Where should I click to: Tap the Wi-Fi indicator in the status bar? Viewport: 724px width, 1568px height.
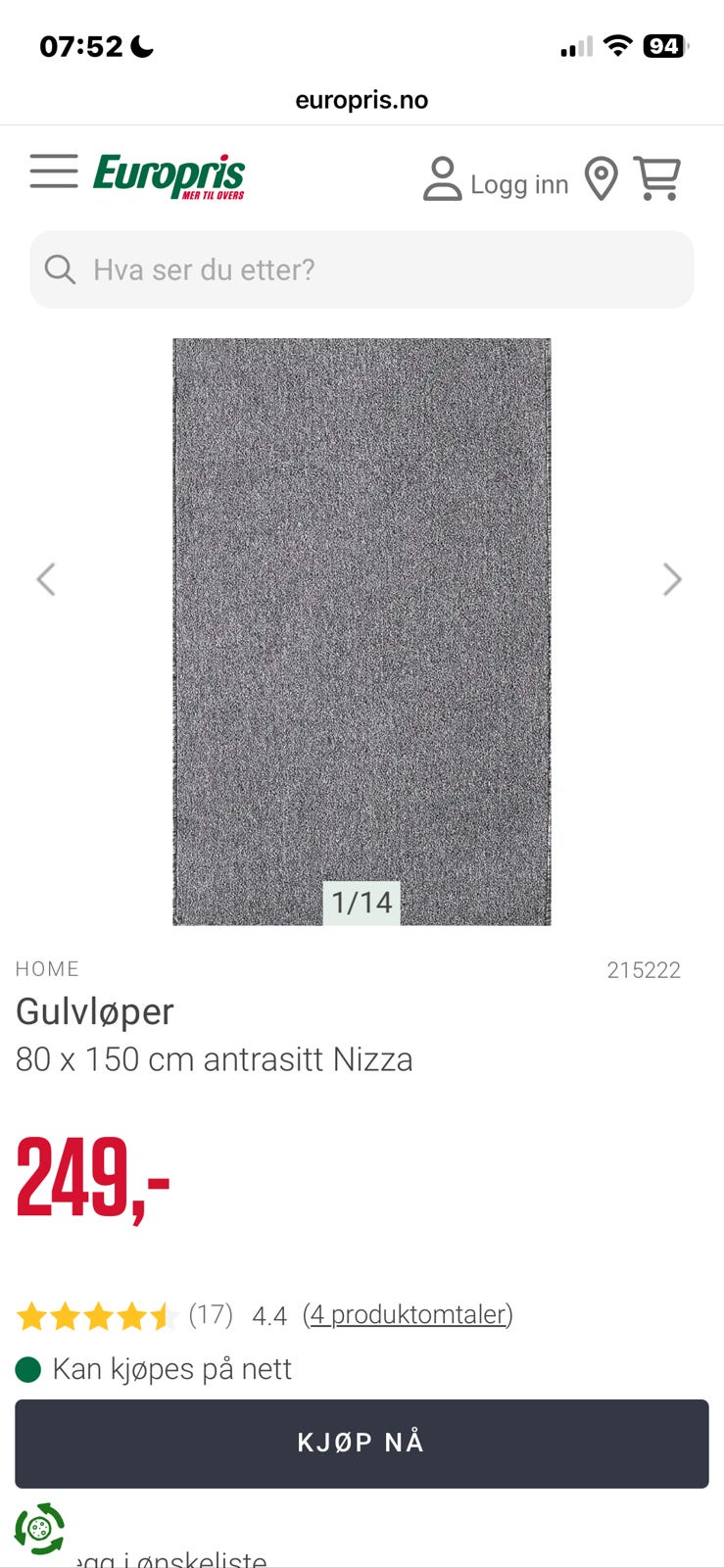pos(618,44)
